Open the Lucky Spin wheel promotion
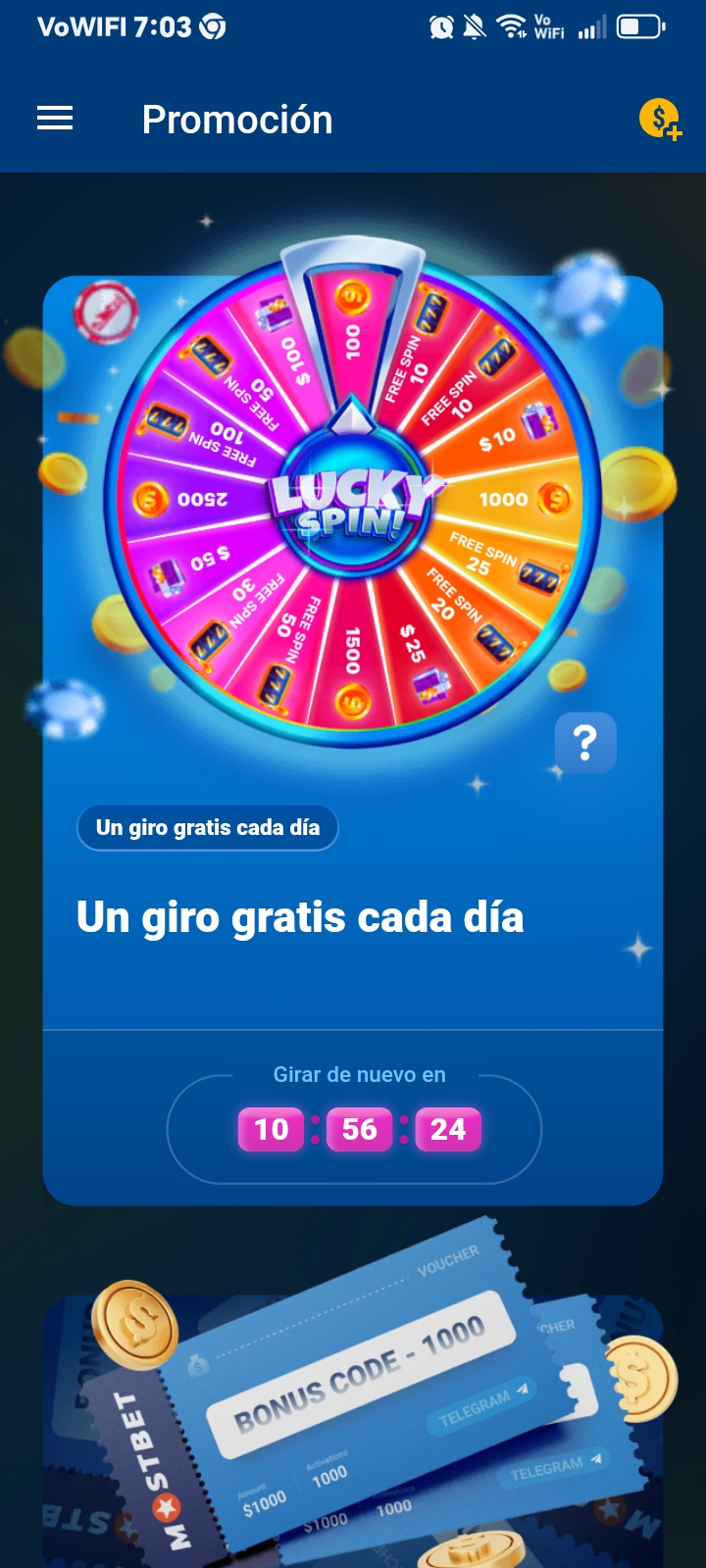This screenshot has height=1568, width=706. 352,495
